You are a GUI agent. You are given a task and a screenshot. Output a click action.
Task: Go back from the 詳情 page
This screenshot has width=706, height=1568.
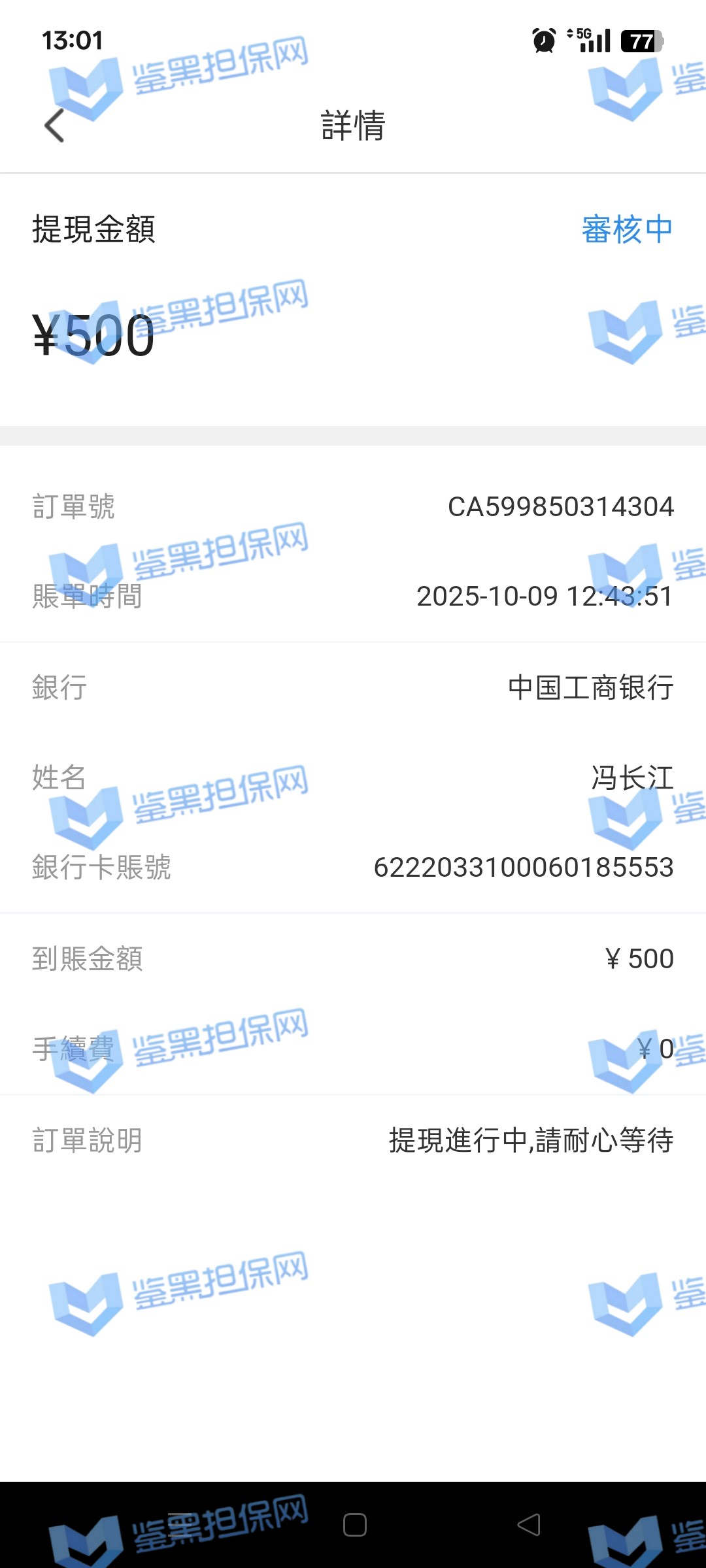55,125
